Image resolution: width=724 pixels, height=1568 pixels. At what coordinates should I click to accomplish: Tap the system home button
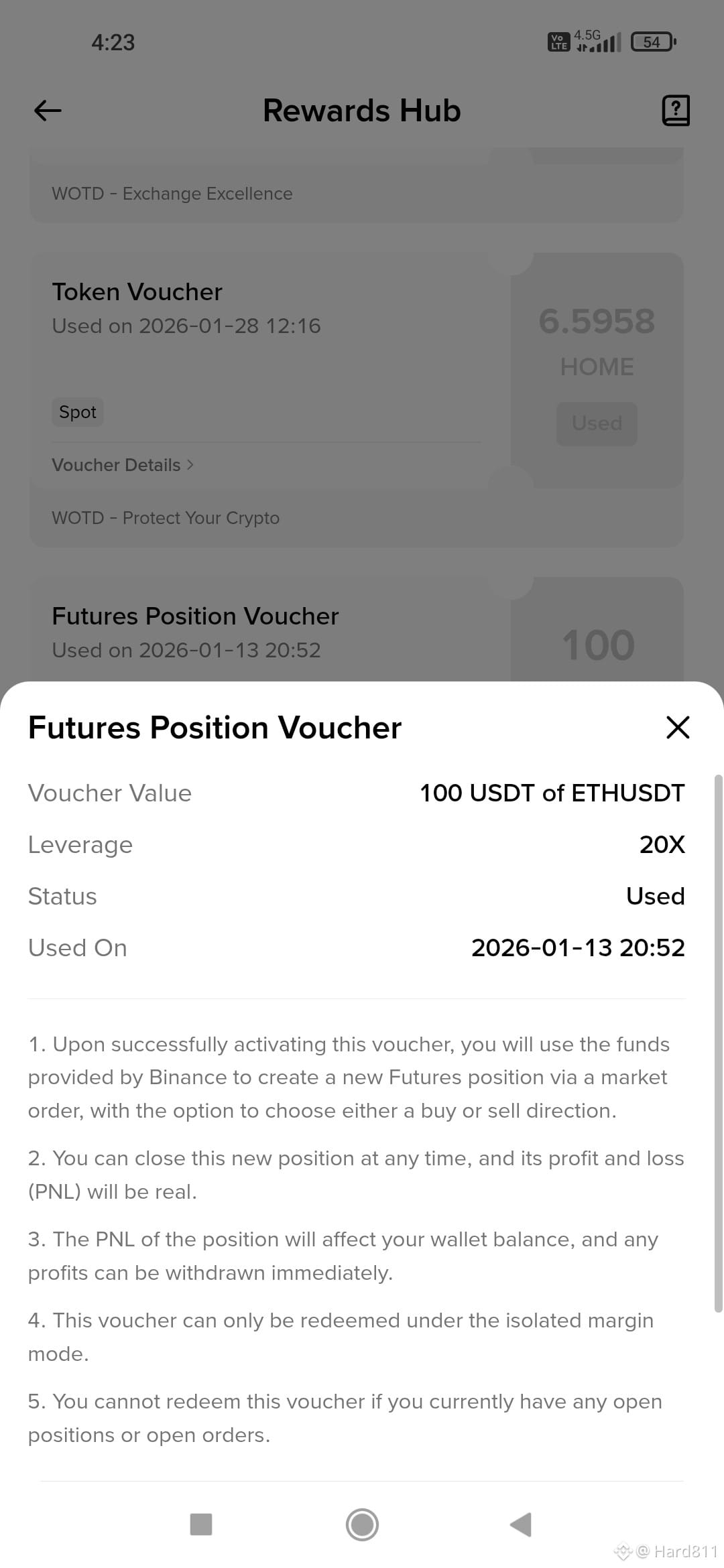tap(362, 1524)
